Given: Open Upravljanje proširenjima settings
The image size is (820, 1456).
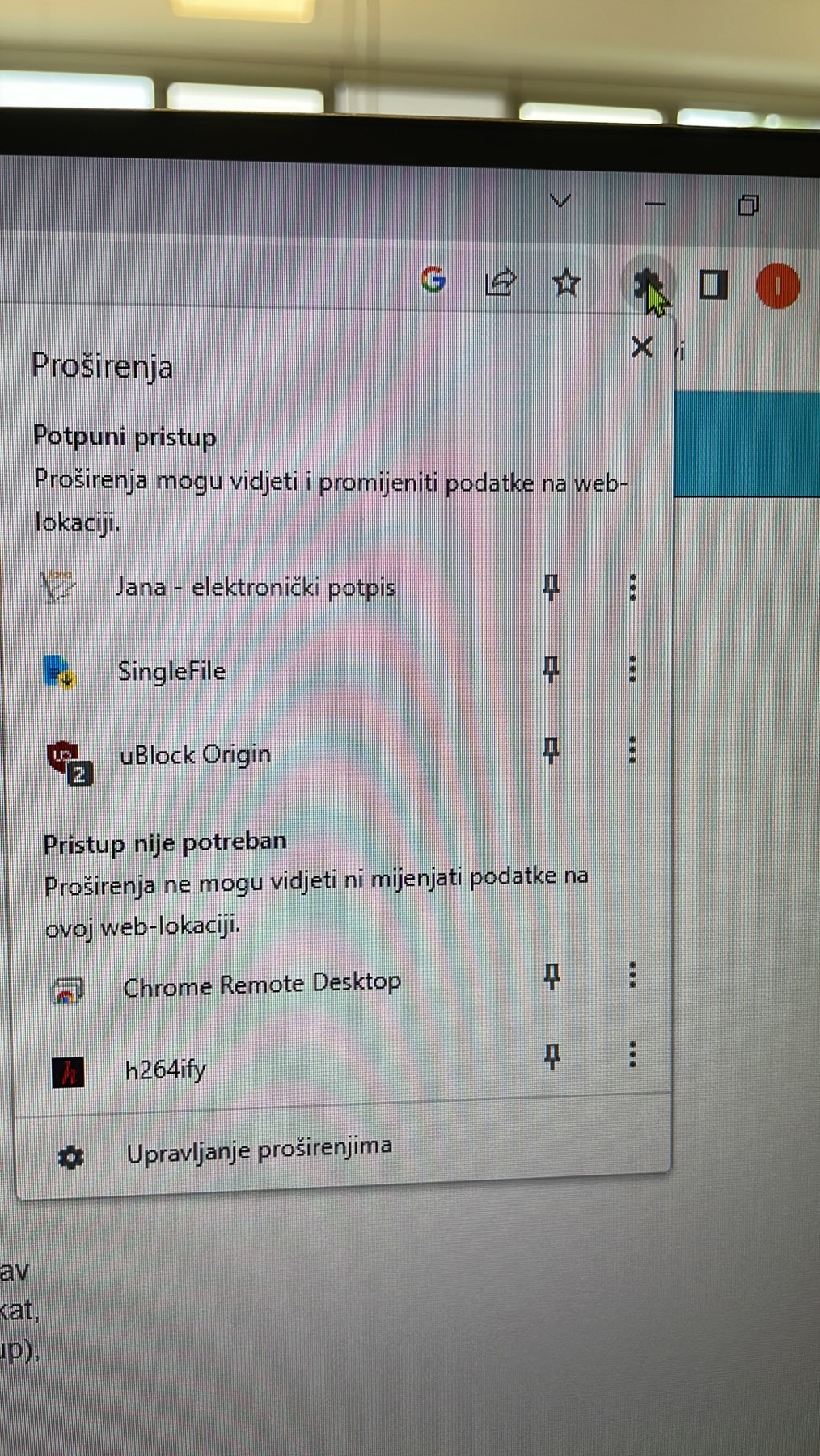Looking at the screenshot, I should 259,1149.
